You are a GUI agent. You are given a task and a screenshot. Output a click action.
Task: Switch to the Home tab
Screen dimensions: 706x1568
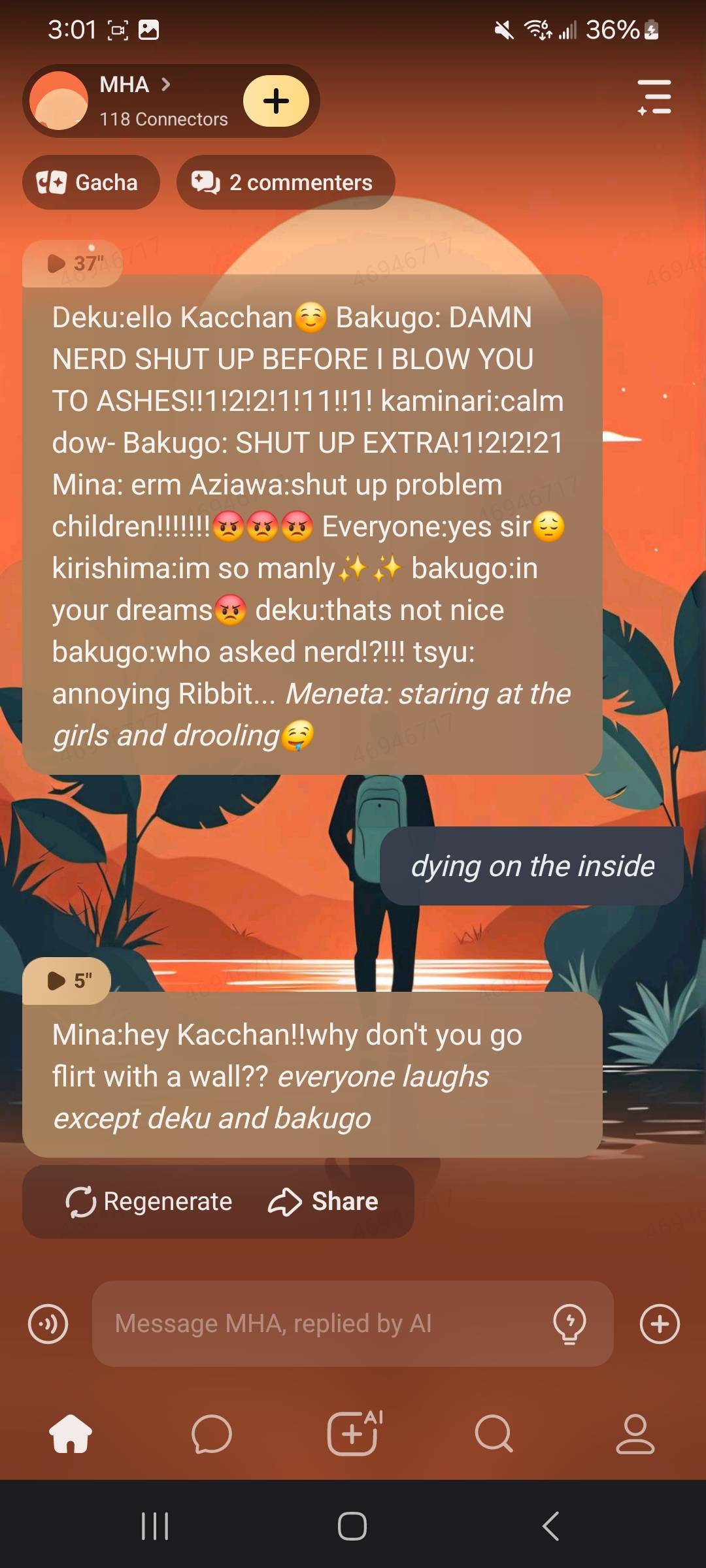[x=71, y=1434]
